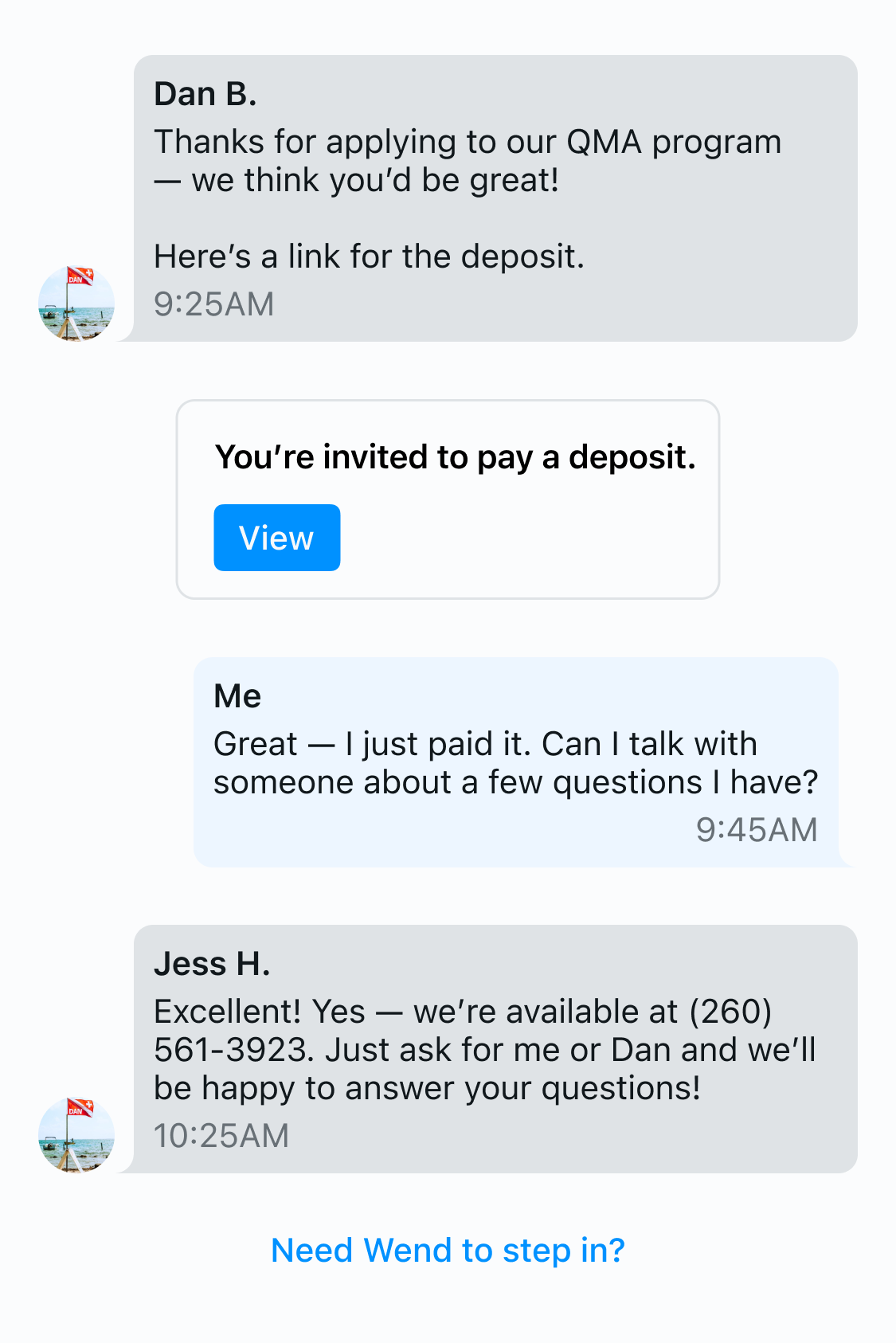Image resolution: width=896 pixels, height=1343 pixels.
Task: Tap Jess H.'s profile avatar
Action: (76, 1135)
